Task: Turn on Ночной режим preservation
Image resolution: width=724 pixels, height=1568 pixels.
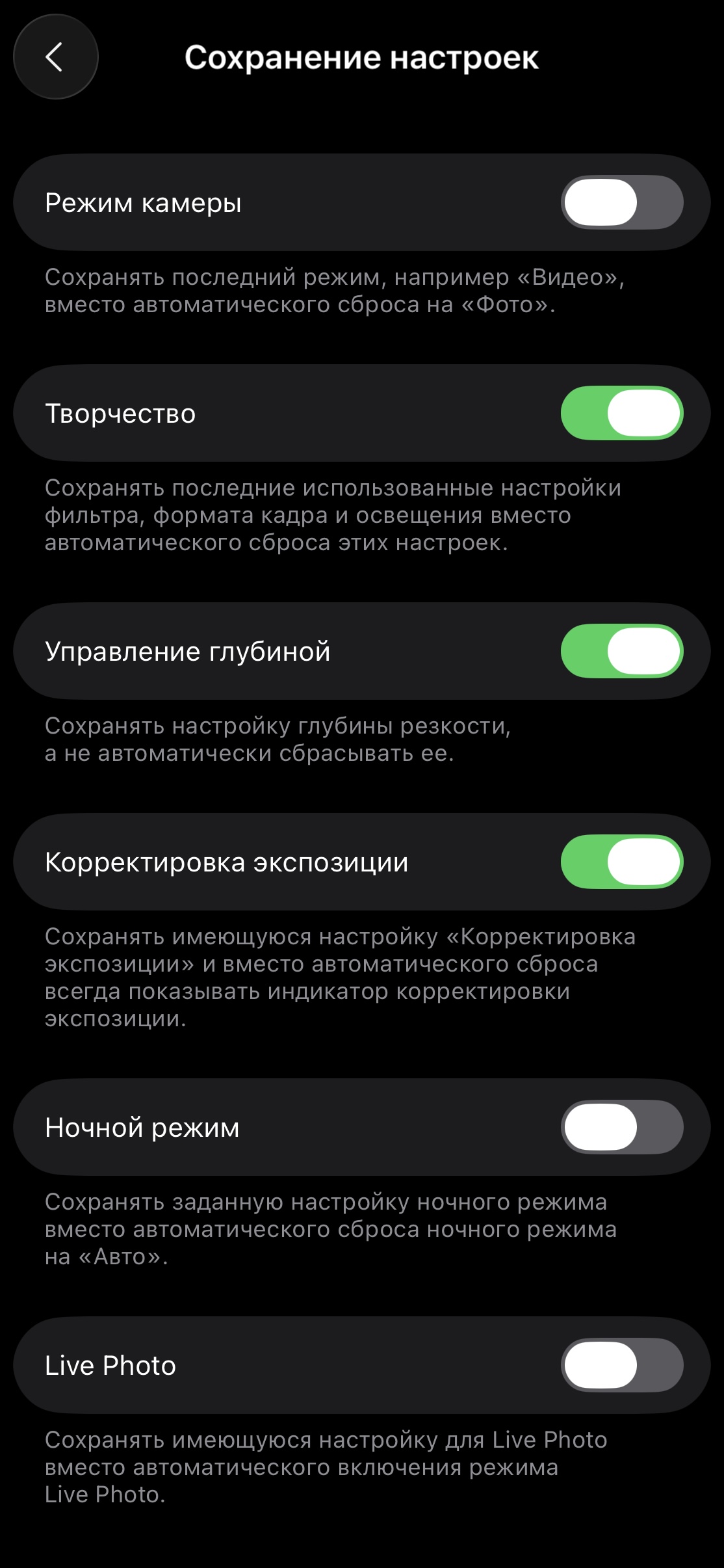Action: tap(621, 1127)
